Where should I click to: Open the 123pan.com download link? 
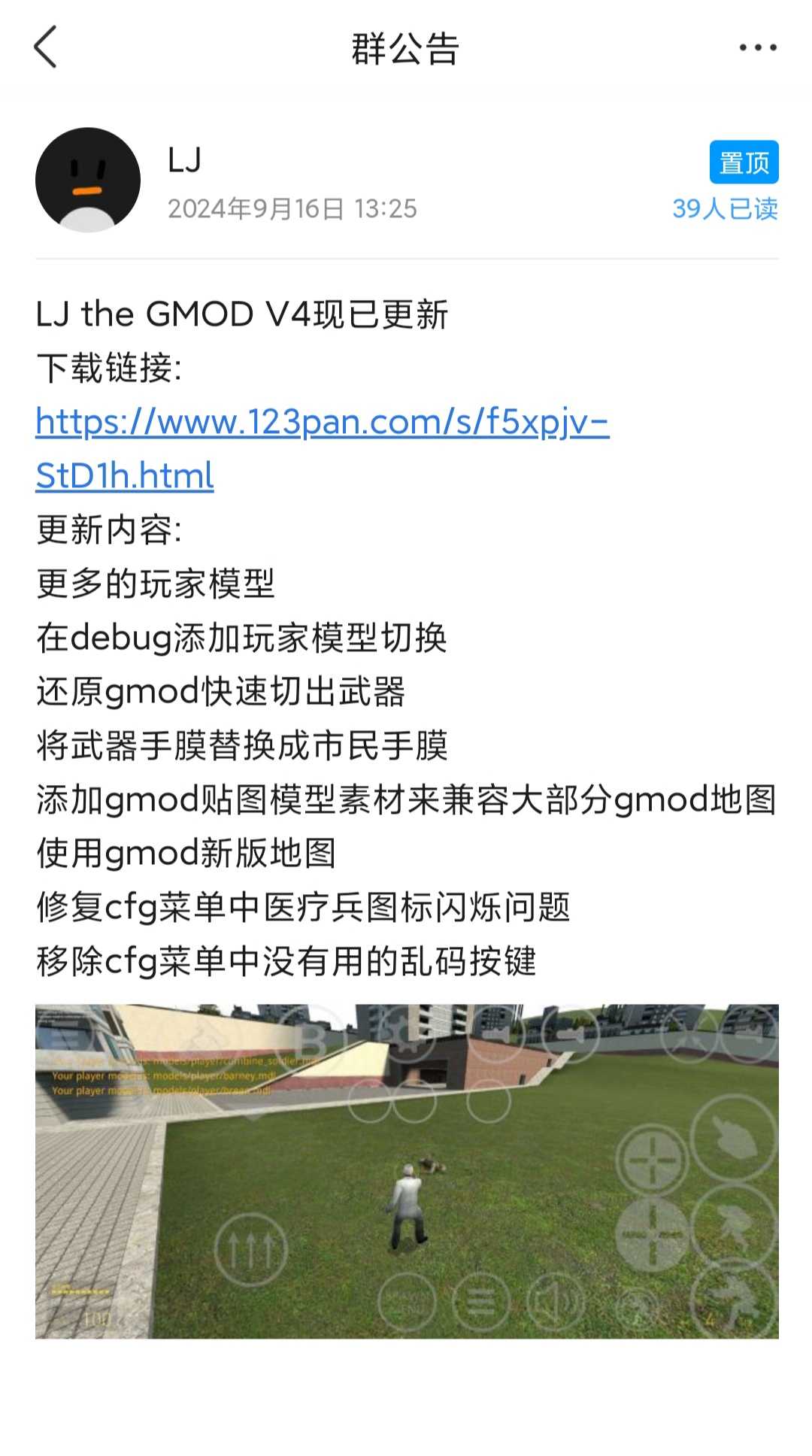click(x=322, y=422)
